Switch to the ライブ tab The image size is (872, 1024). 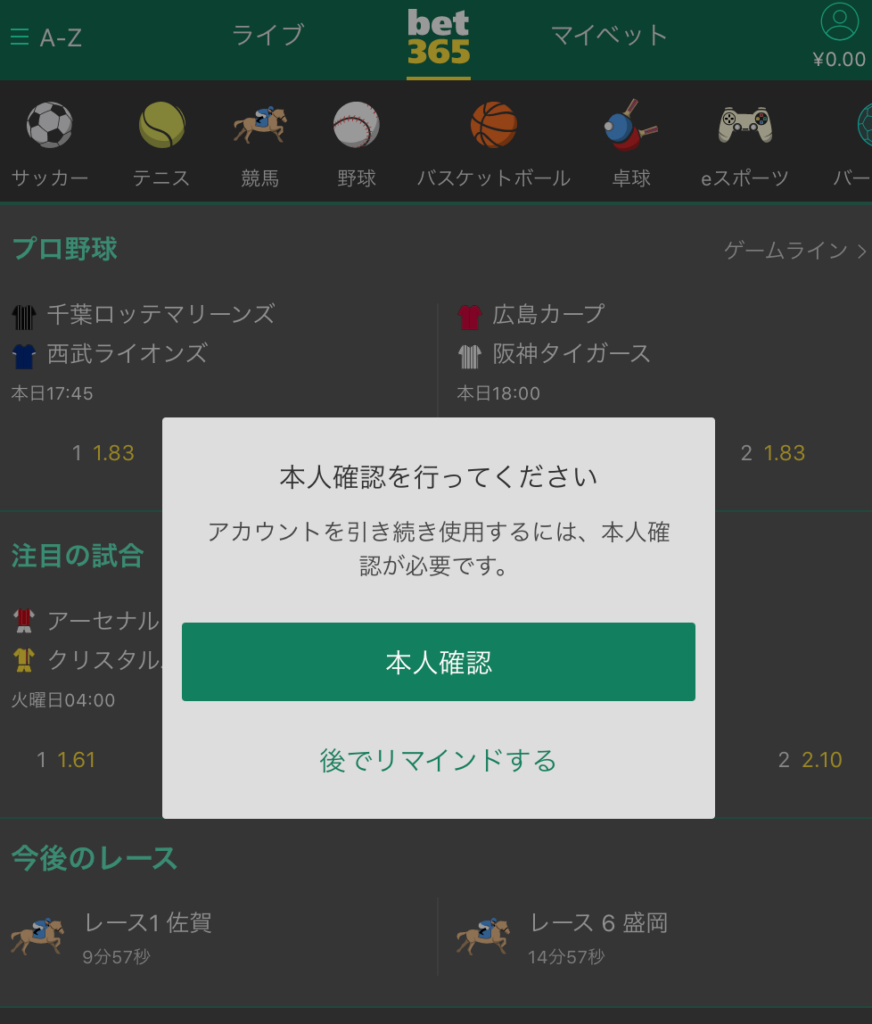click(267, 35)
